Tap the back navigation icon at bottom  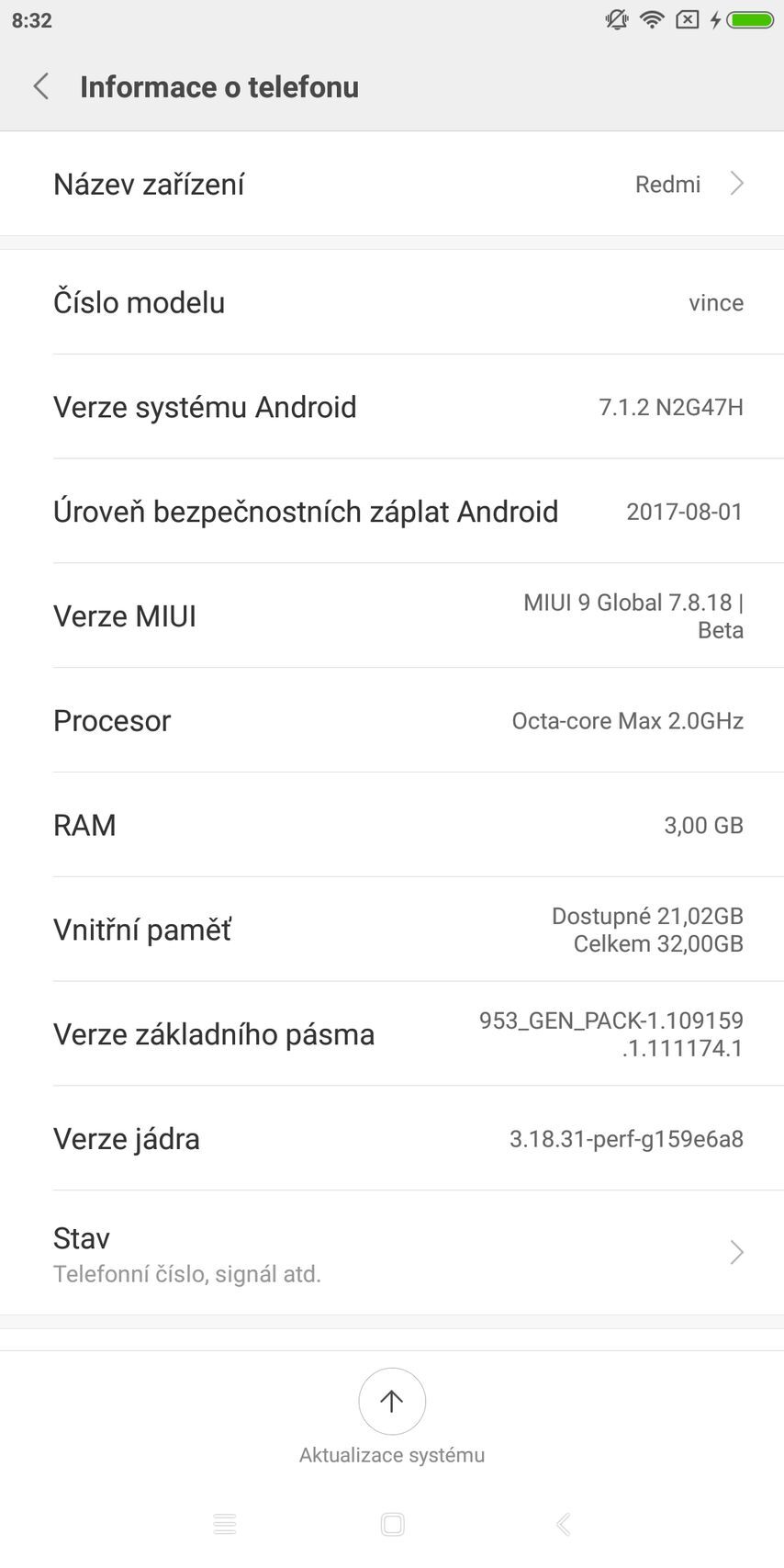[x=562, y=1523]
